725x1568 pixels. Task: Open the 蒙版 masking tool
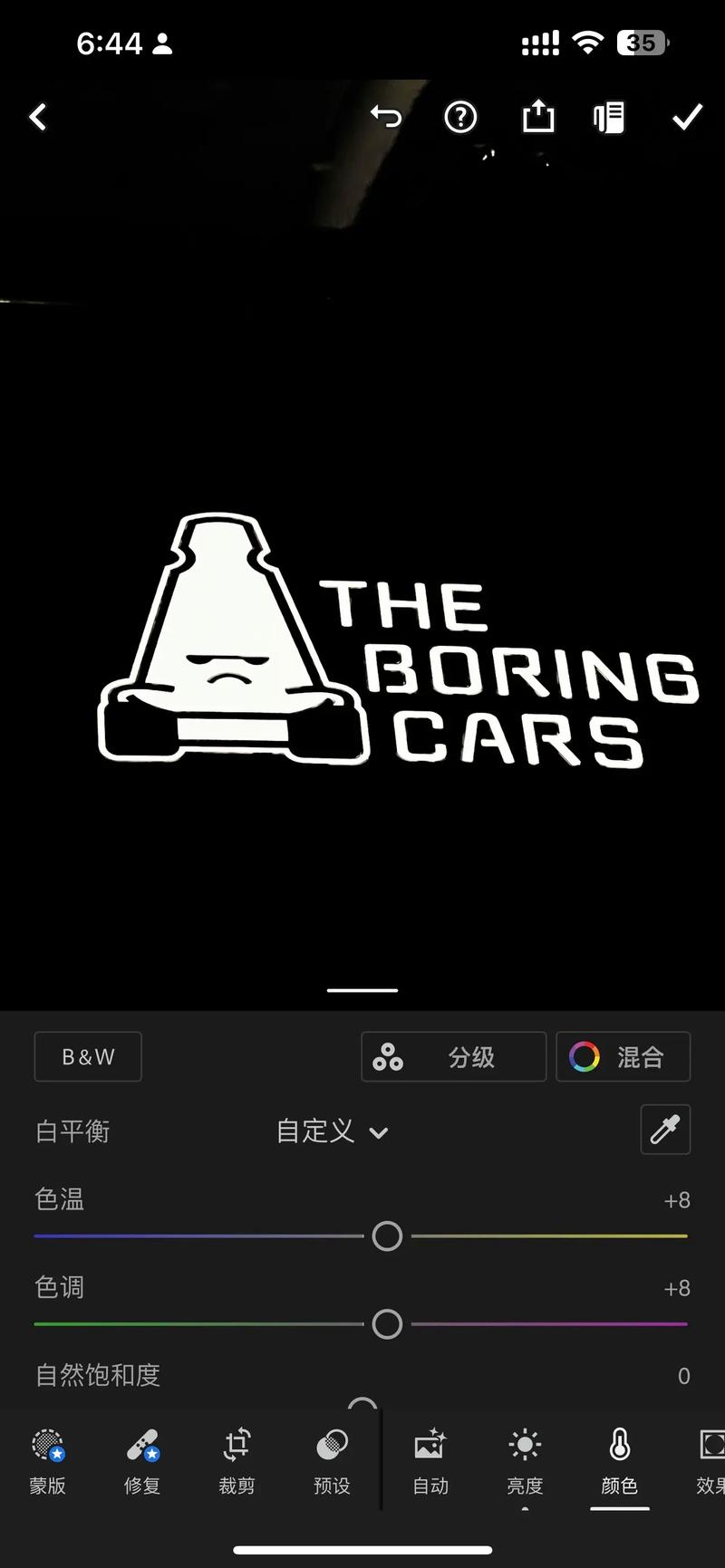point(47,1461)
